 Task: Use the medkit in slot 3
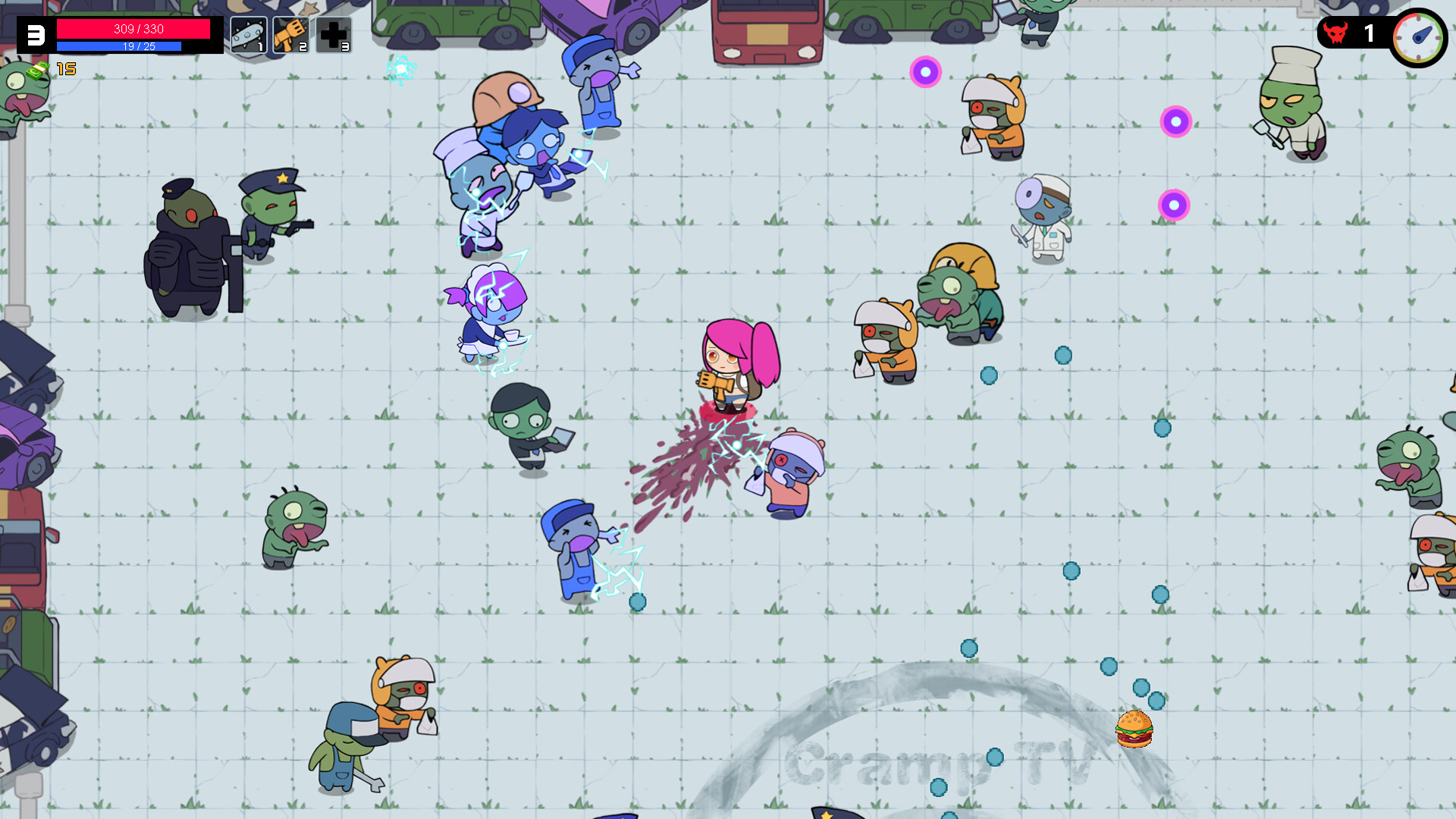click(333, 34)
